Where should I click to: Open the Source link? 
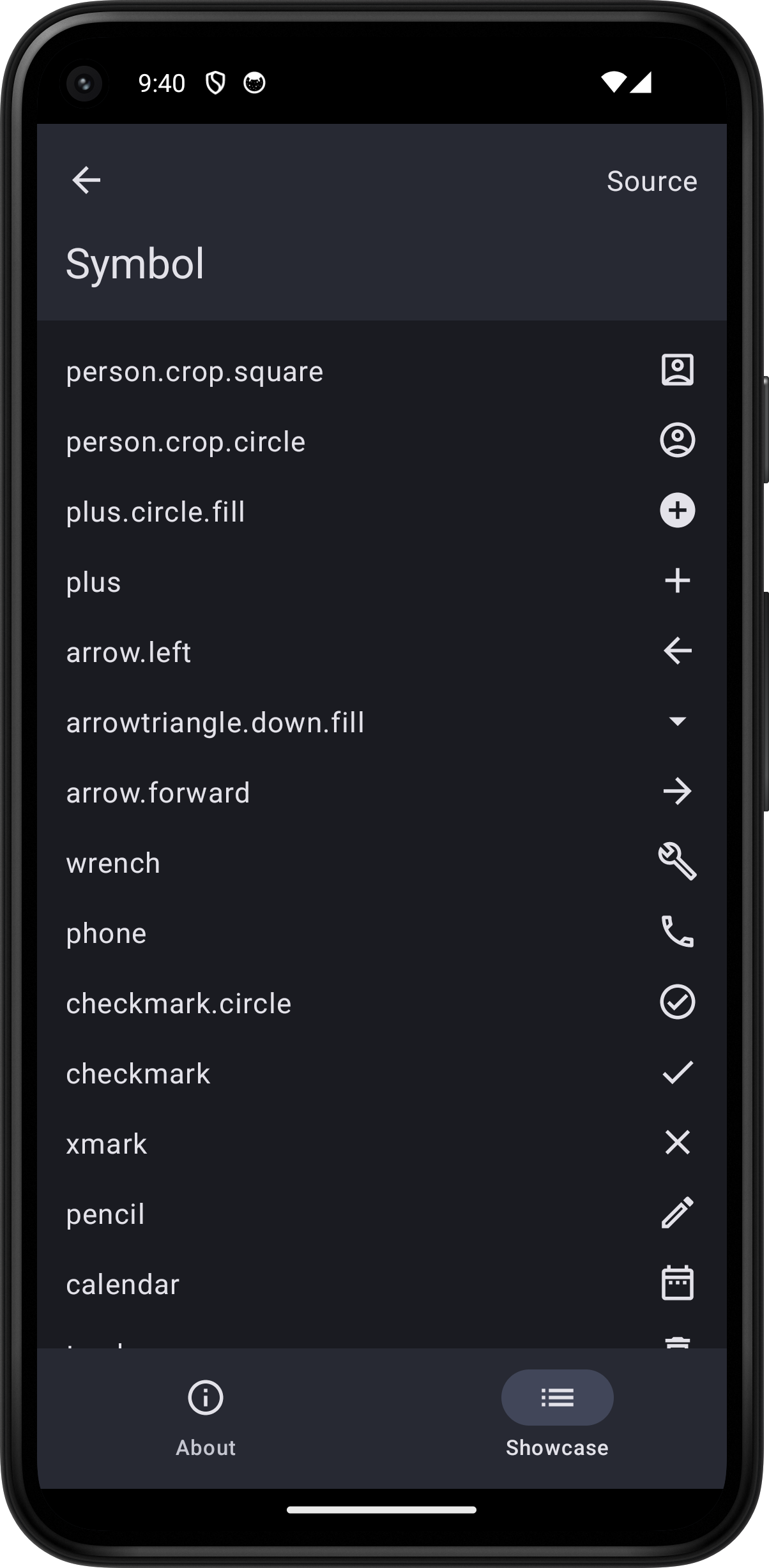pos(651,181)
